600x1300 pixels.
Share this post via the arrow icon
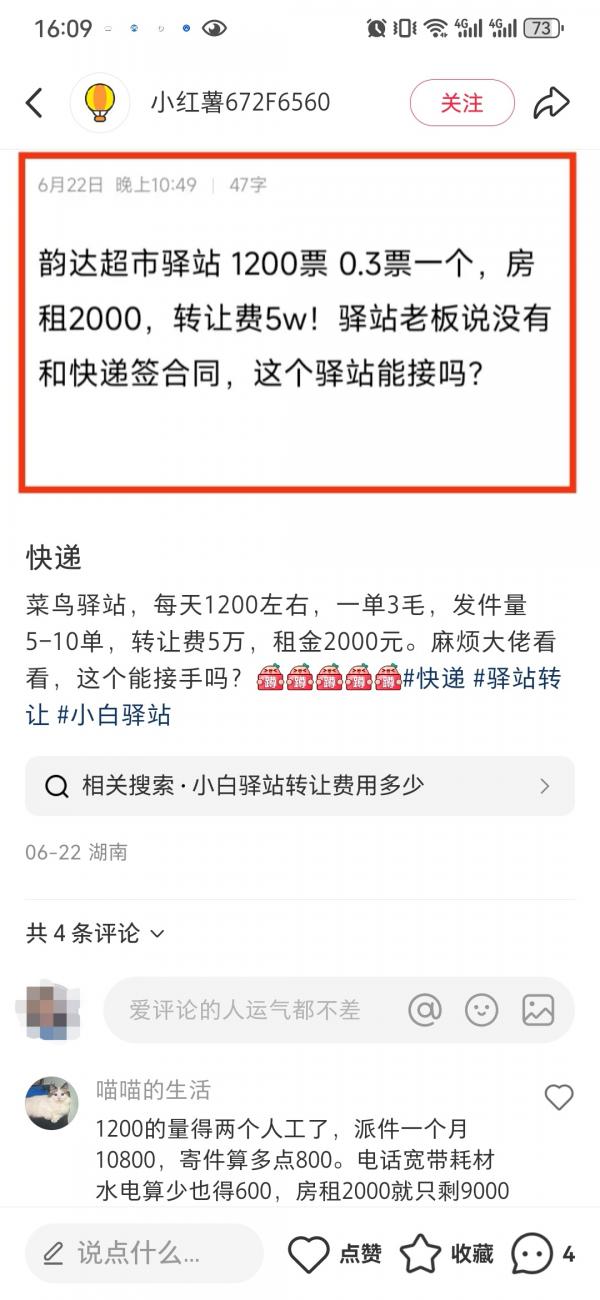[x=551, y=103]
